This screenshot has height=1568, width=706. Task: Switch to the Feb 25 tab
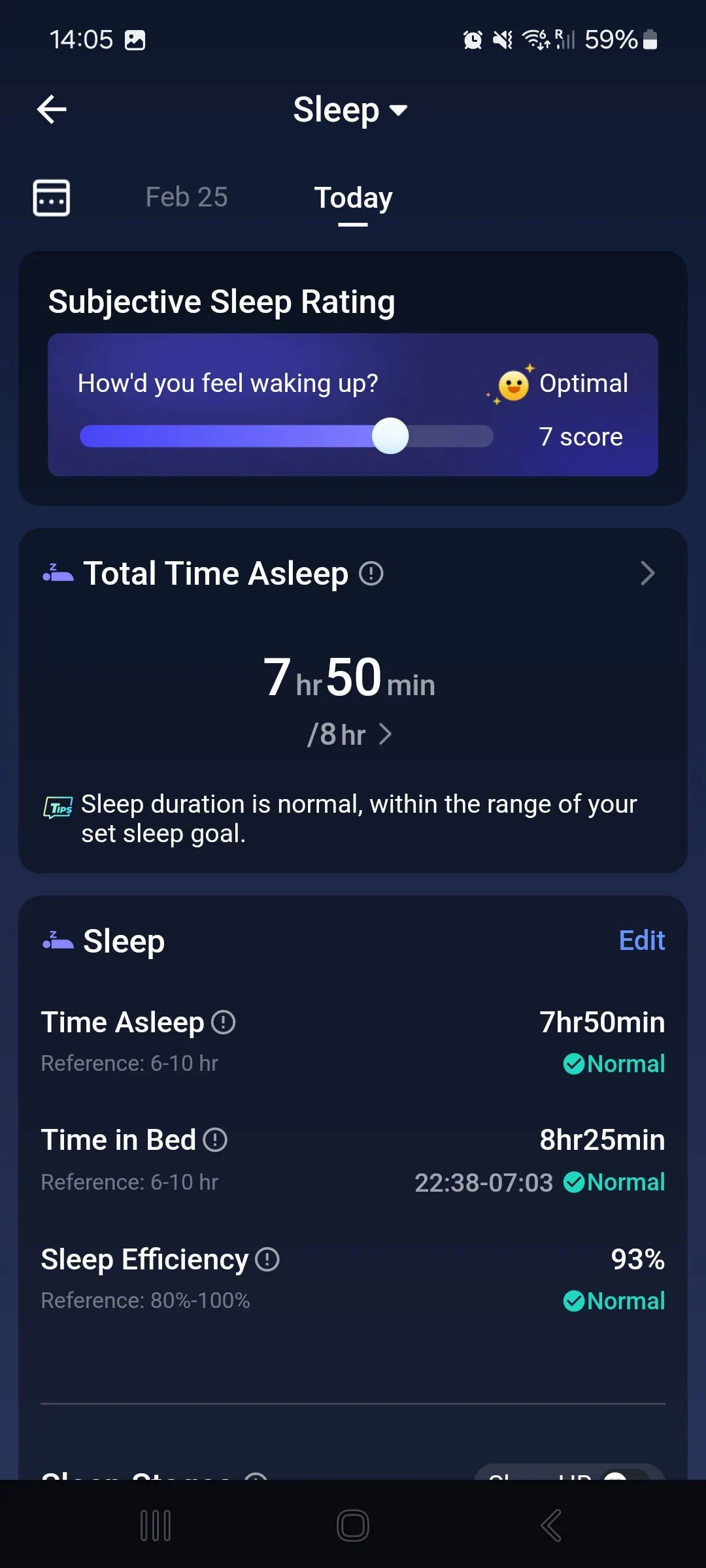coord(186,197)
